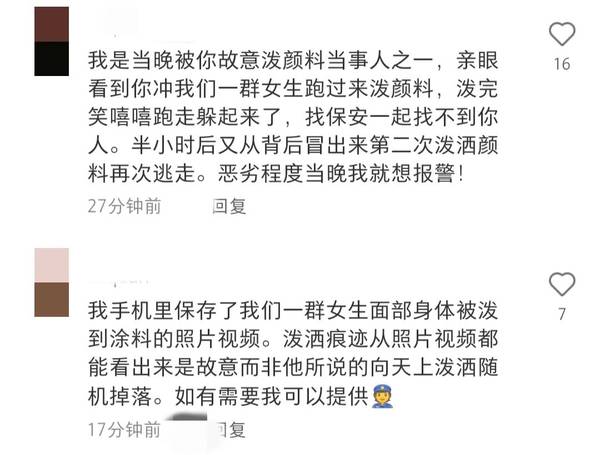Like the comment posted 17分钟前
Image resolution: width=600 pixels, height=455 pixels.
(x=562, y=284)
